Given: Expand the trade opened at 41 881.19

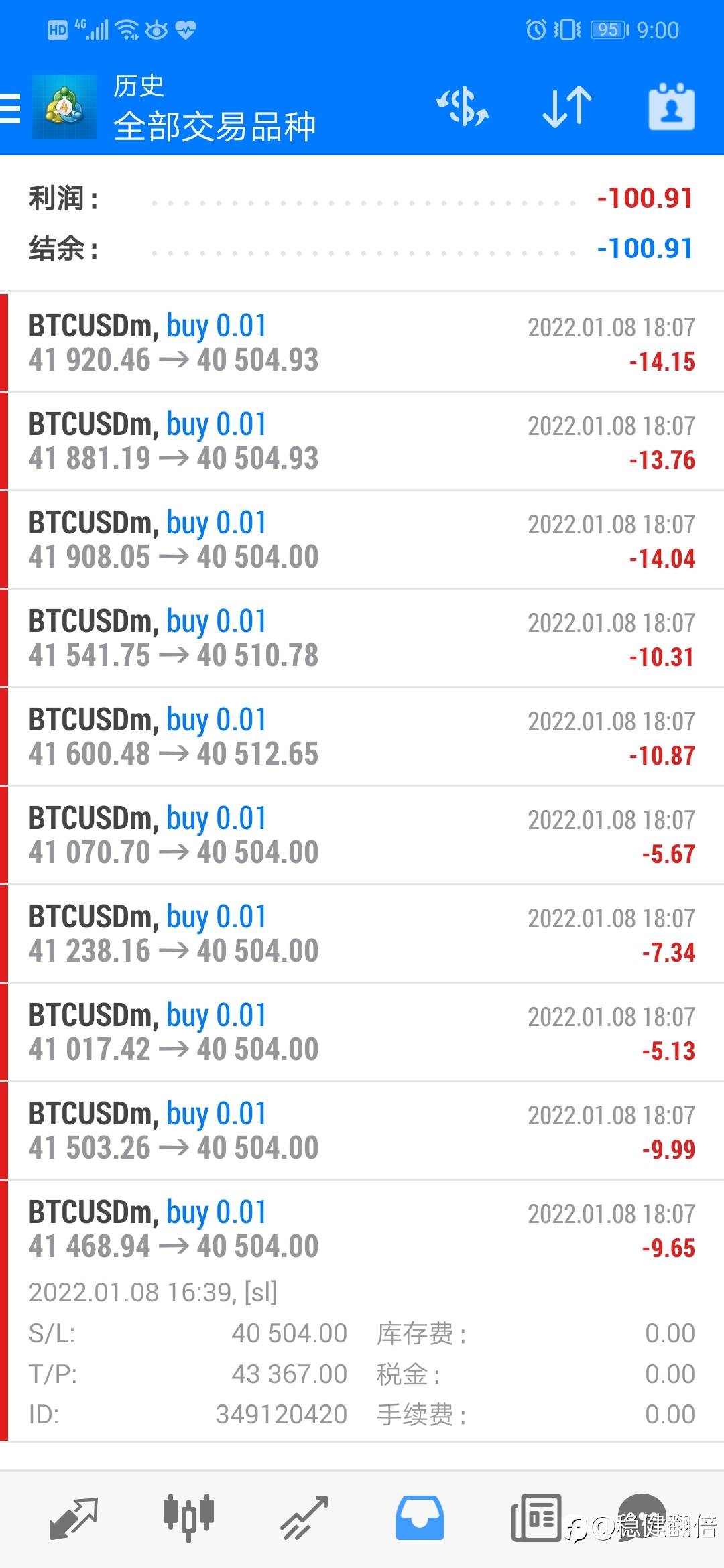Looking at the screenshot, I should pyautogui.click(x=362, y=442).
